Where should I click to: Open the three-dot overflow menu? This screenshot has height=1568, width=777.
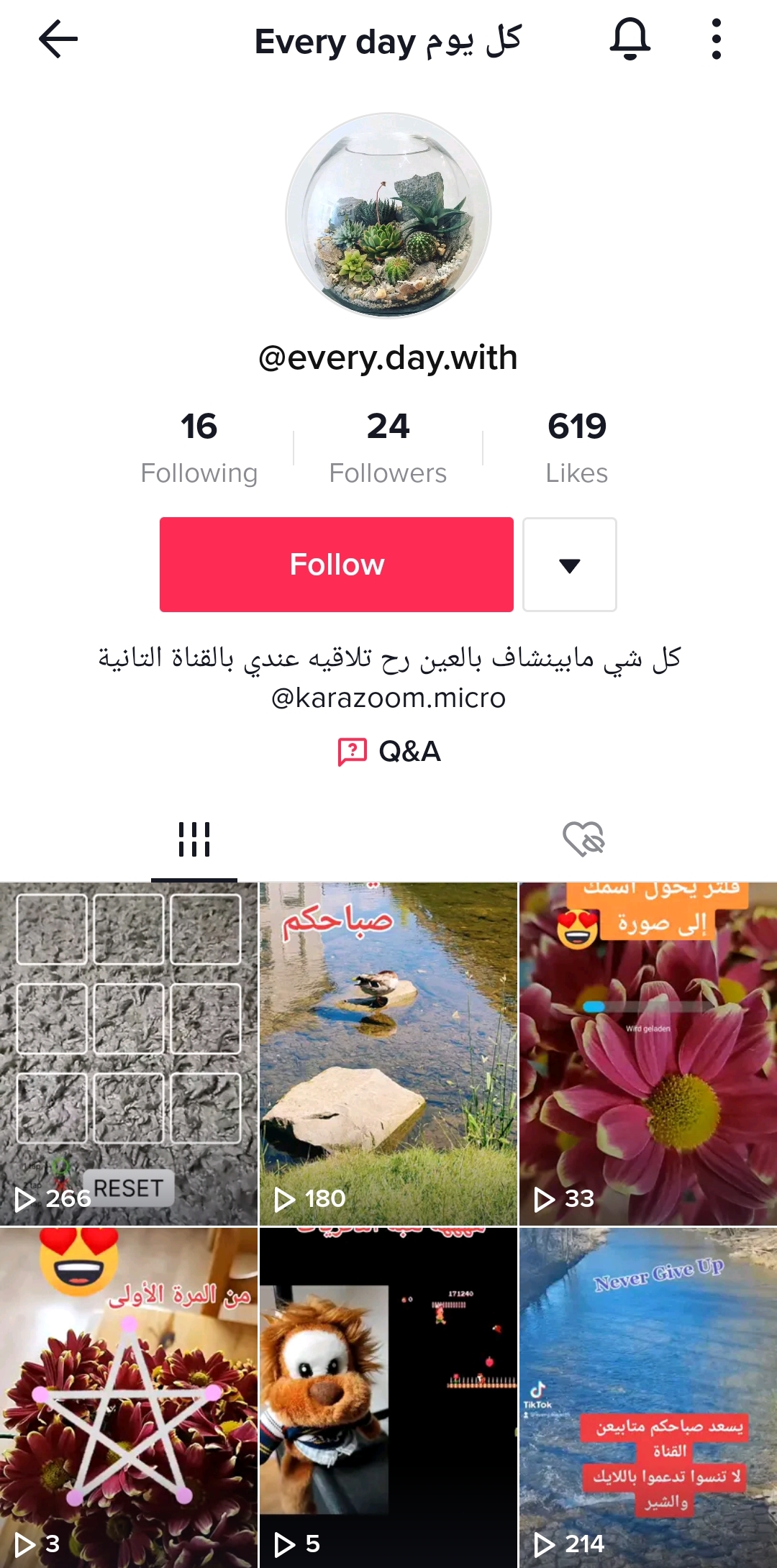click(716, 39)
